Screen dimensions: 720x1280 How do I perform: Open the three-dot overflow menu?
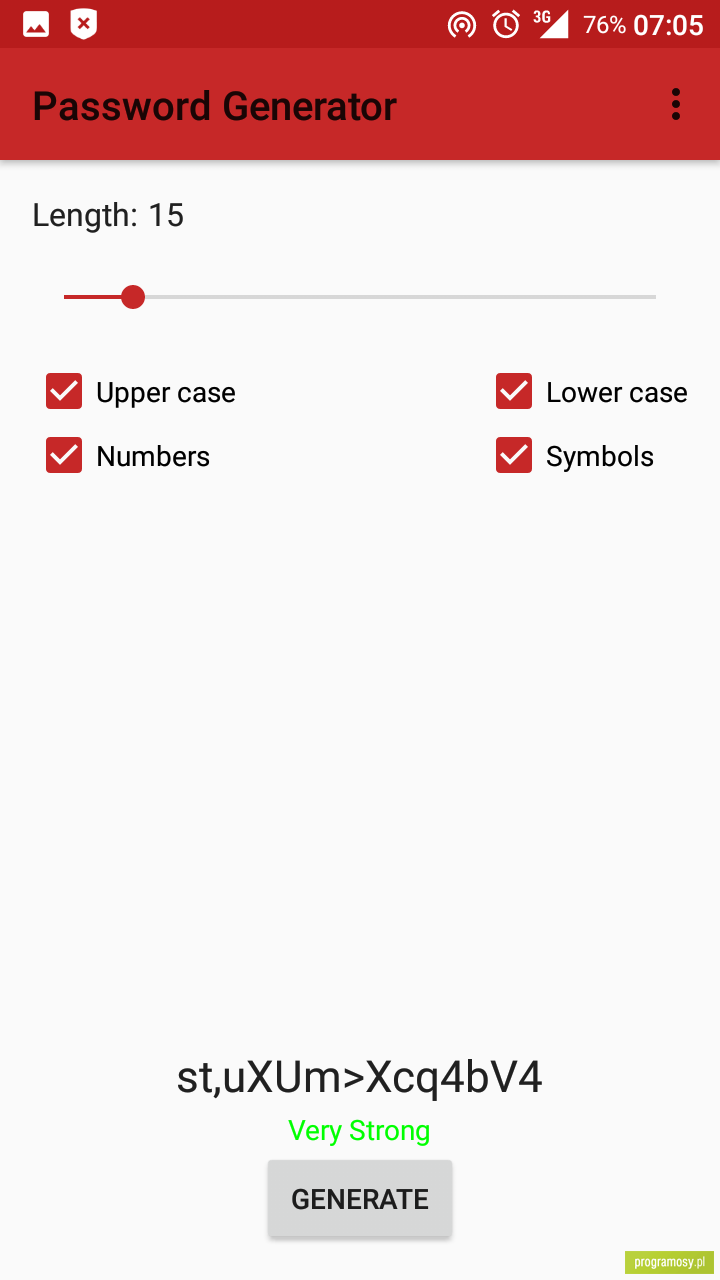[x=676, y=105]
